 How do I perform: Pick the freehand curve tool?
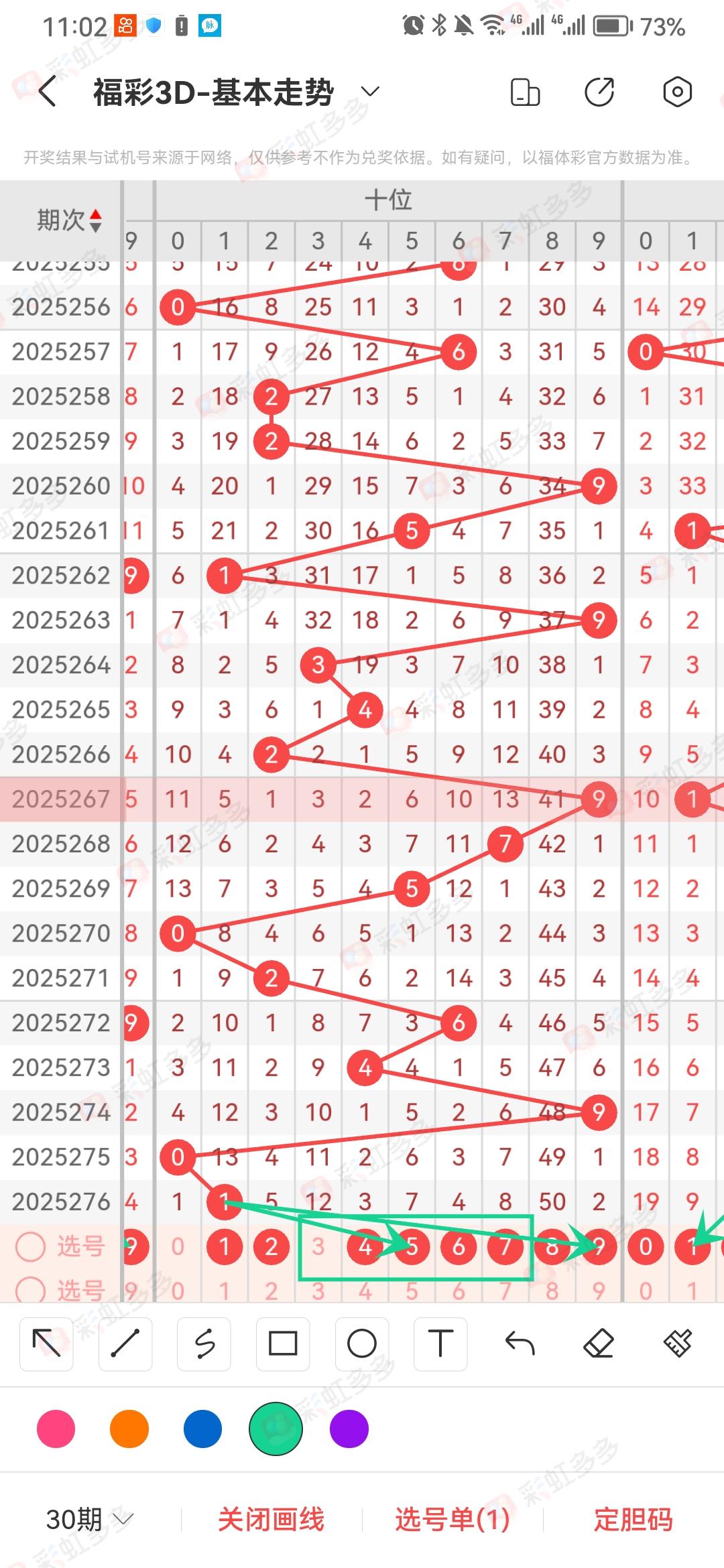coord(204,1344)
